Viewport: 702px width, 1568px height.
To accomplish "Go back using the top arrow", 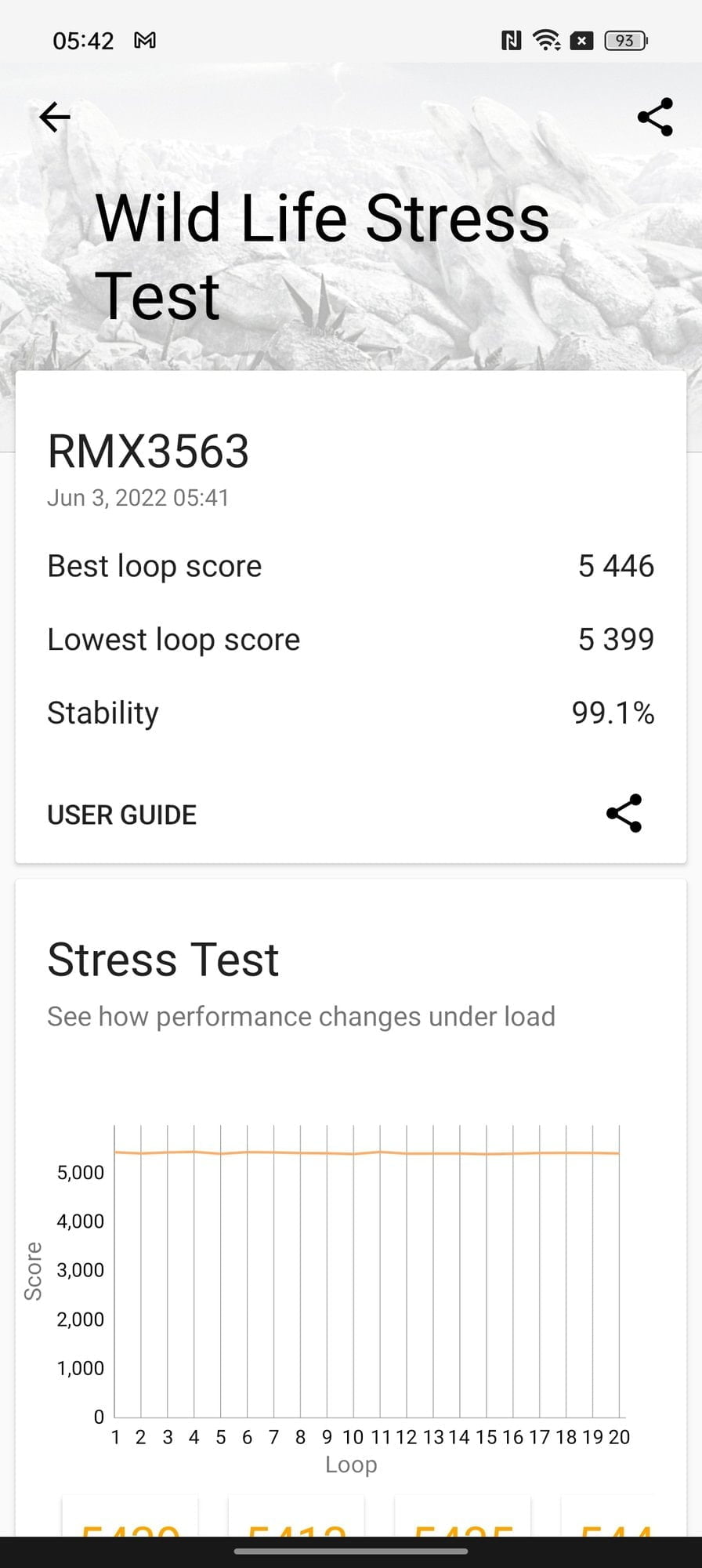I will (55, 118).
